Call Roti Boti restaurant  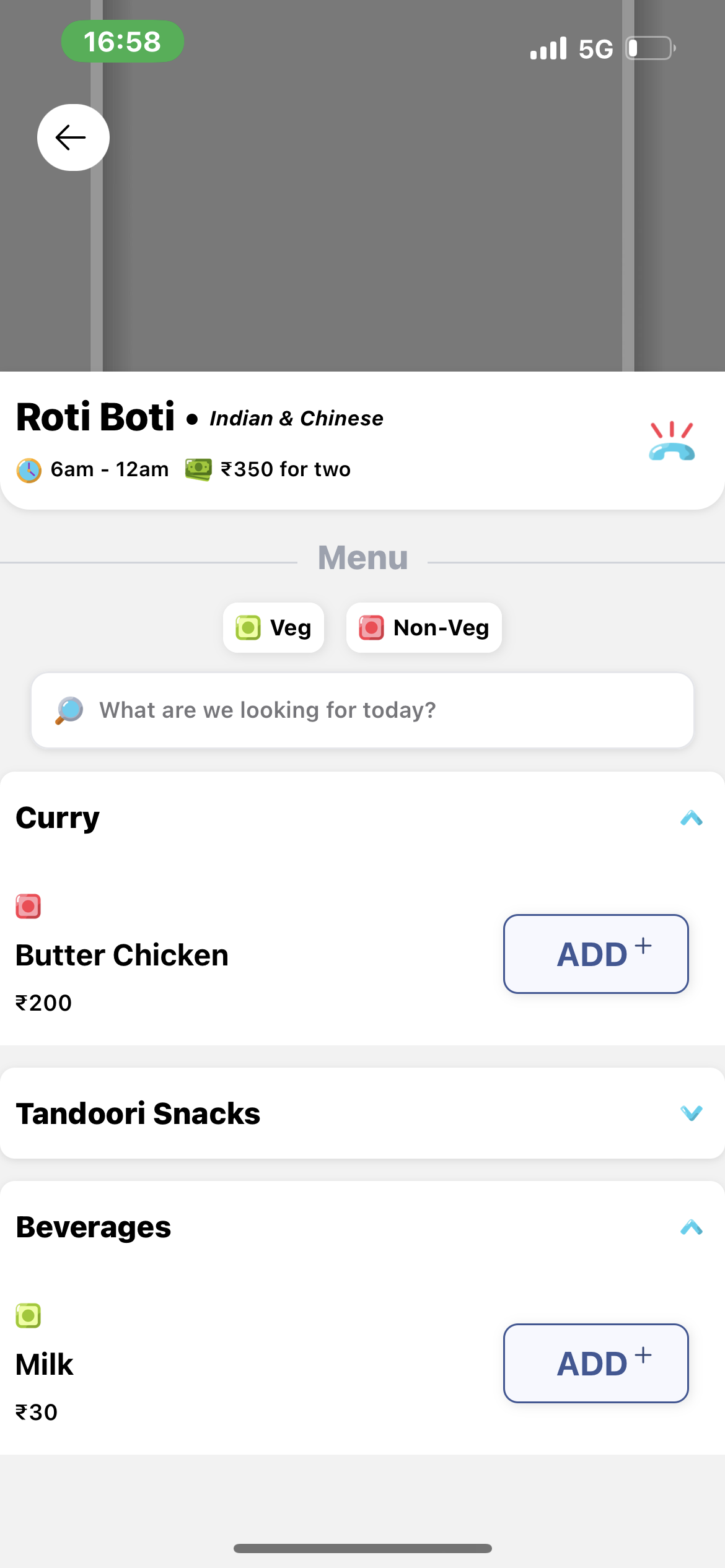672,442
